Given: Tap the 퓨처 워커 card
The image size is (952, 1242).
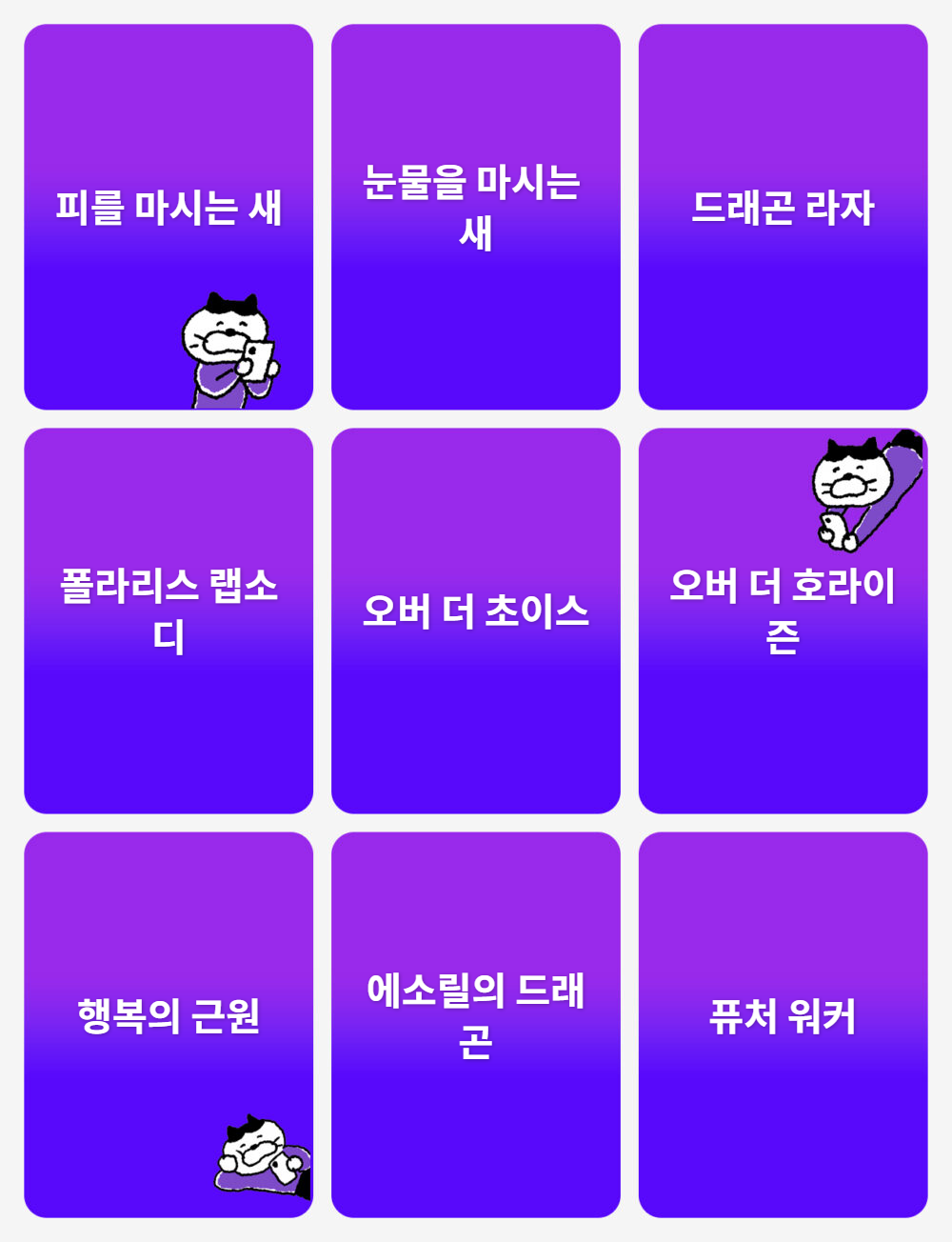Looking at the screenshot, I should [783, 1025].
